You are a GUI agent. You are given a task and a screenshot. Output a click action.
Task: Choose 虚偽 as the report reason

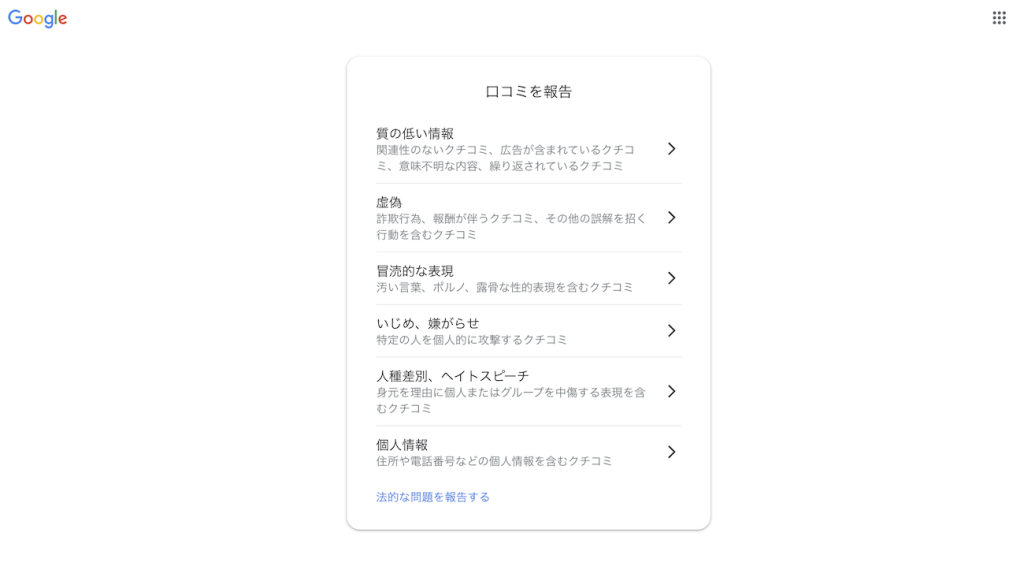tap(527, 218)
